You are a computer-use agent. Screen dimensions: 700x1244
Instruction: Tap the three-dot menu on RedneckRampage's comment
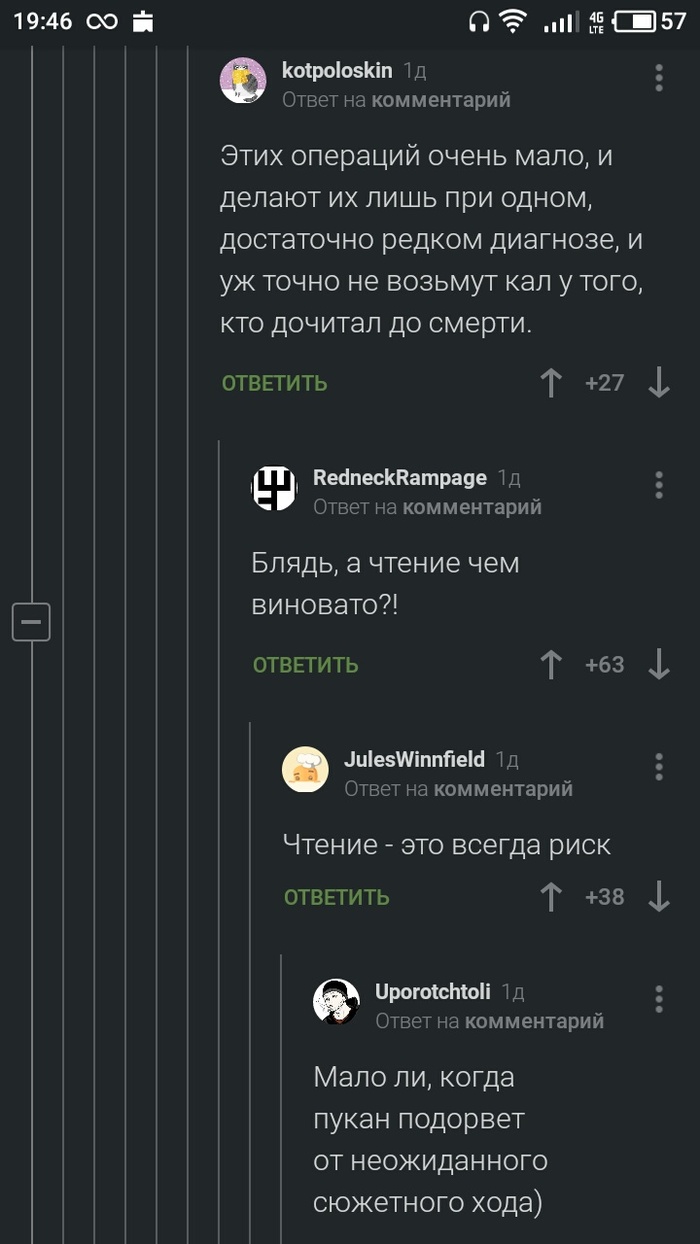658,484
